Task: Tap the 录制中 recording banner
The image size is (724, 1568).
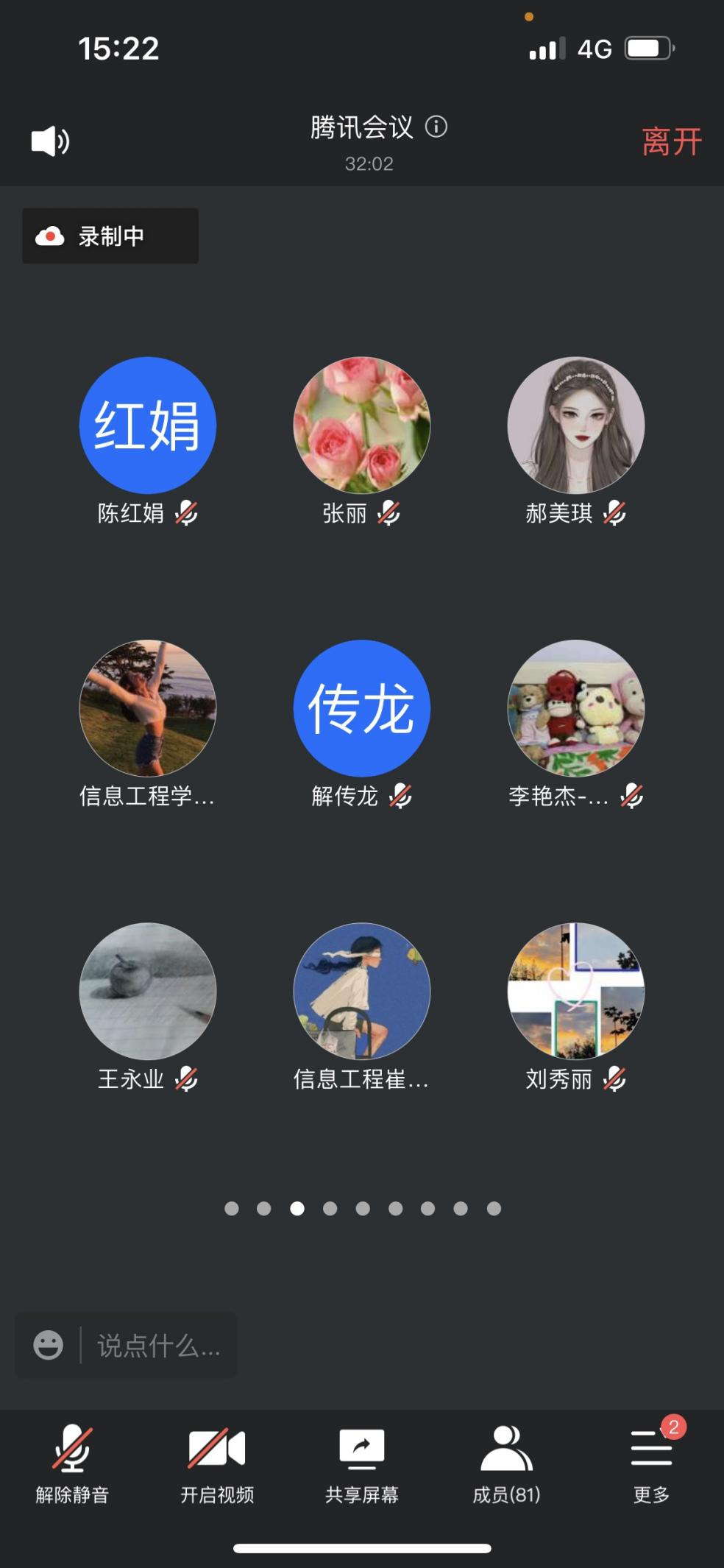Action: point(110,236)
